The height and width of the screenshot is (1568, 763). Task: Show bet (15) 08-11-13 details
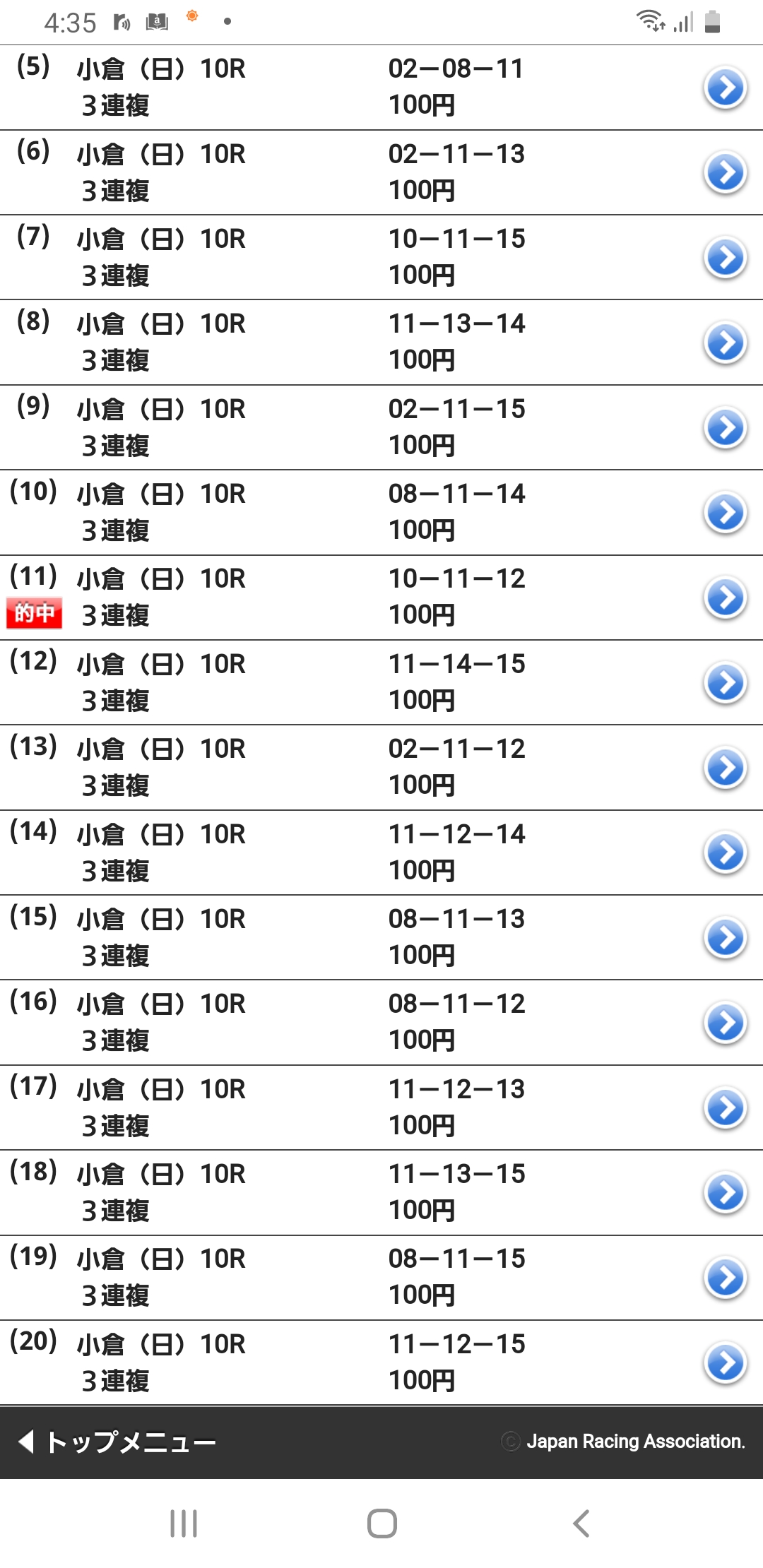tap(725, 938)
